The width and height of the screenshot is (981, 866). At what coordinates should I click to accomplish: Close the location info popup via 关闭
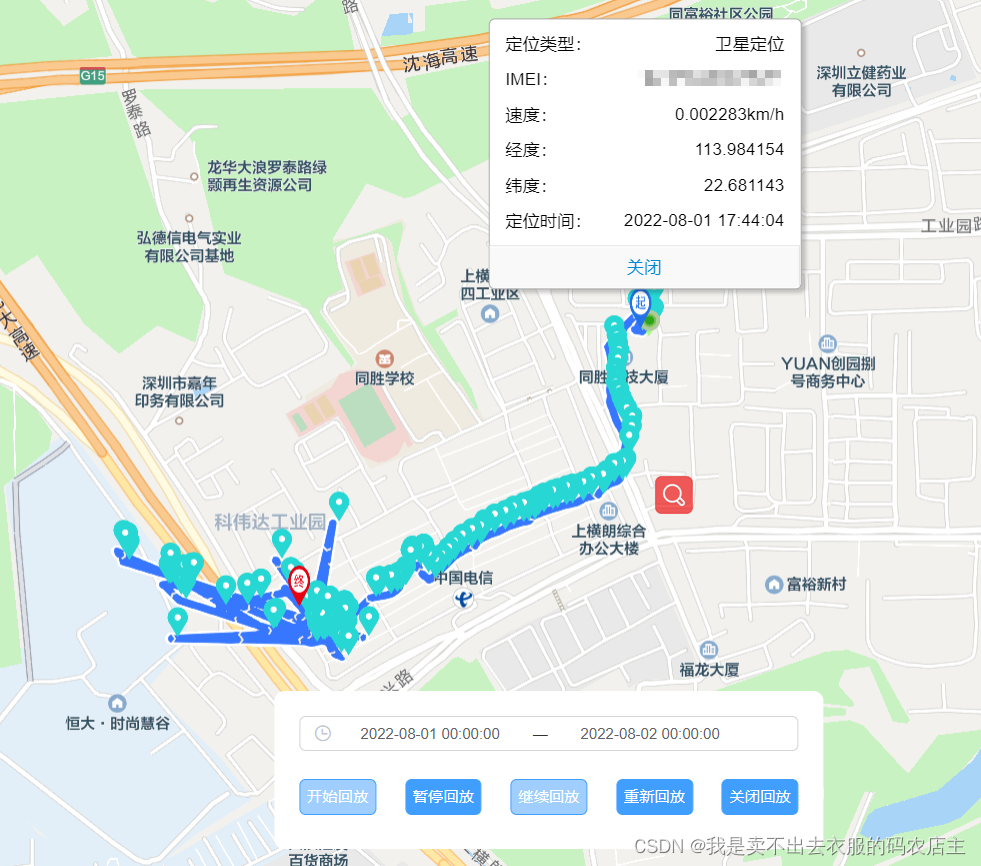click(x=644, y=267)
